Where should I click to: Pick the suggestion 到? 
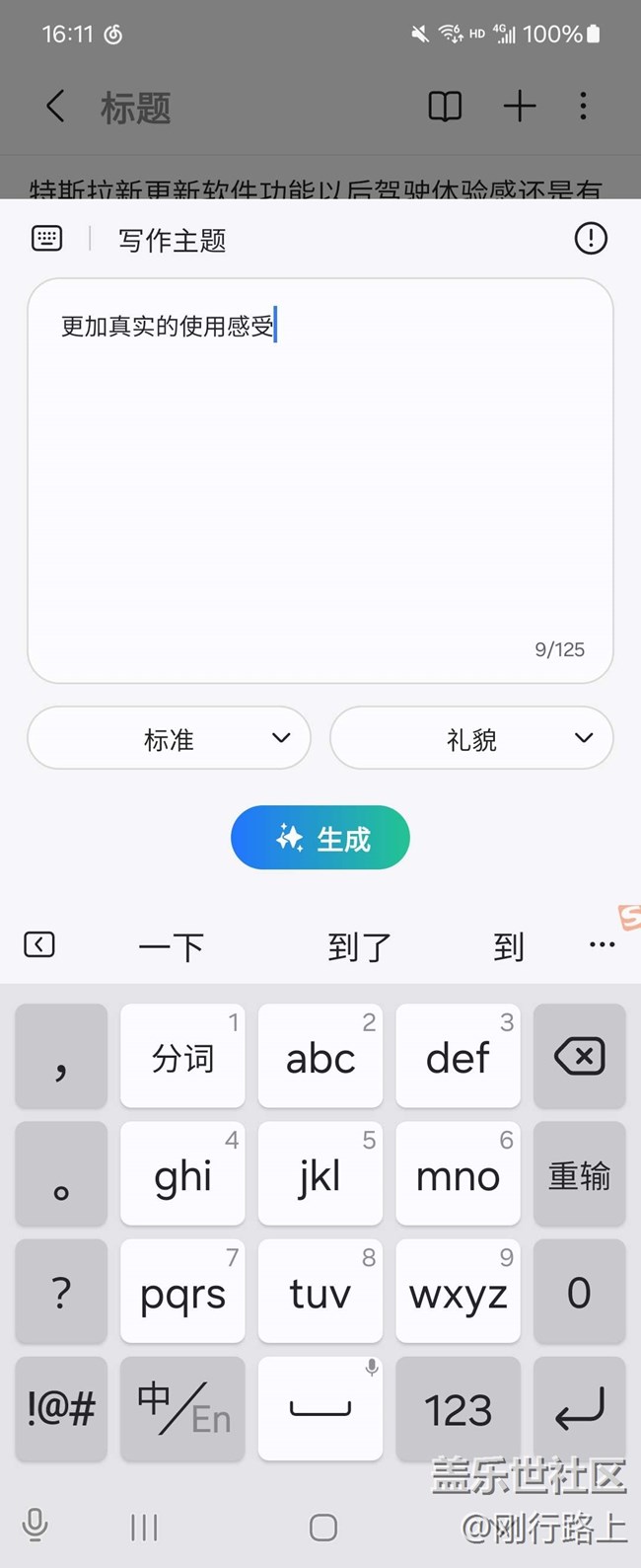(x=508, y=947)
